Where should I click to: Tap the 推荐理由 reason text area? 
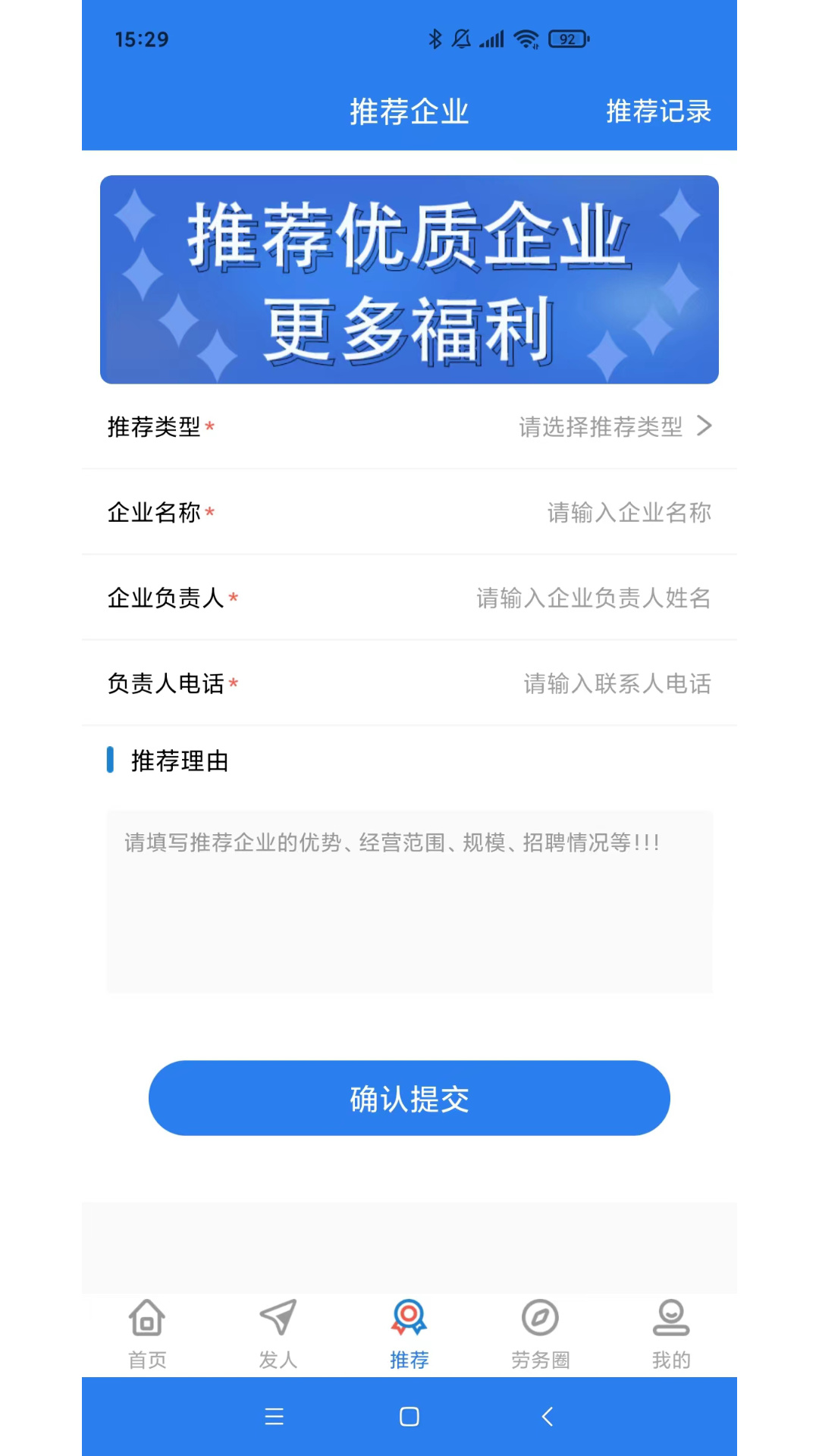point(409,902)
